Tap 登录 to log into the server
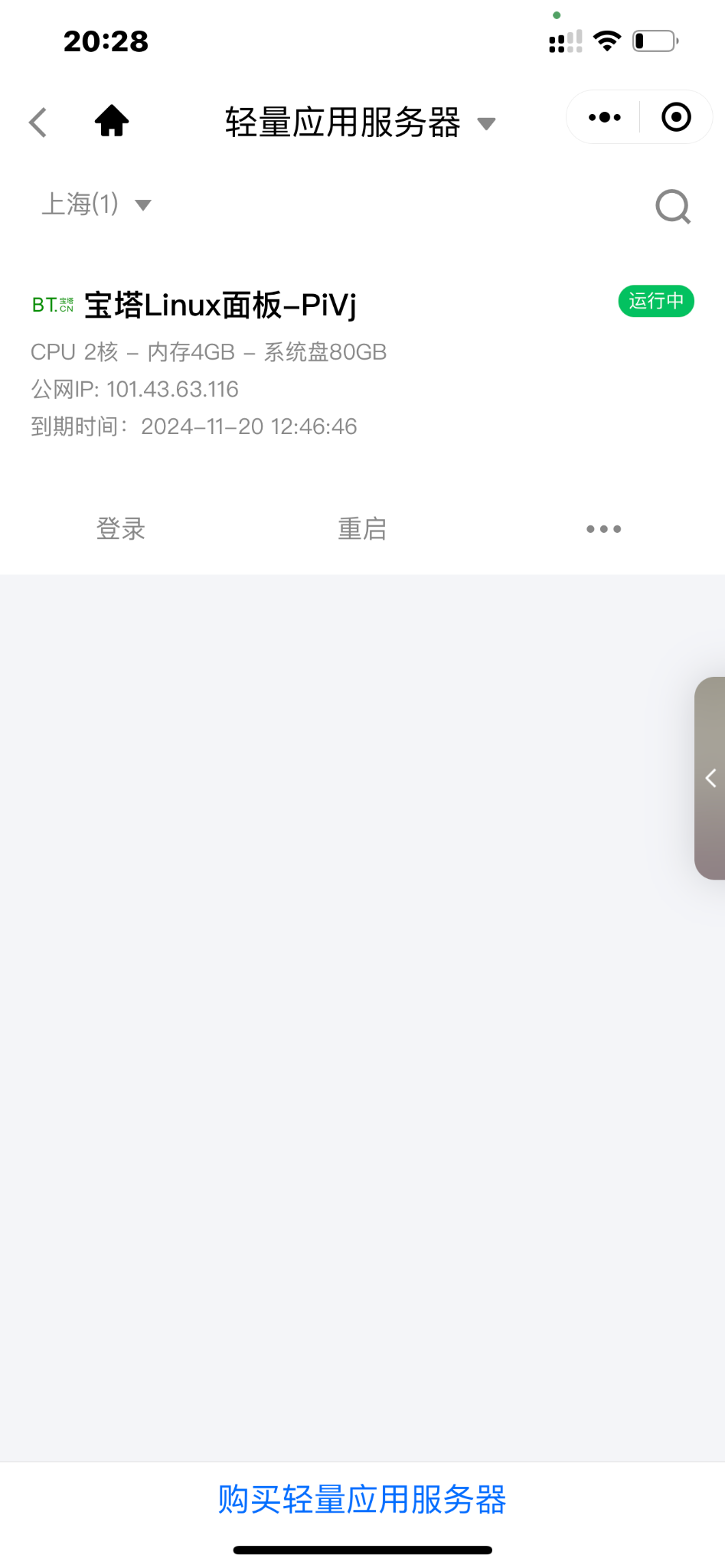Viewport: 725px width, 1568px height. tap(120, 528)
